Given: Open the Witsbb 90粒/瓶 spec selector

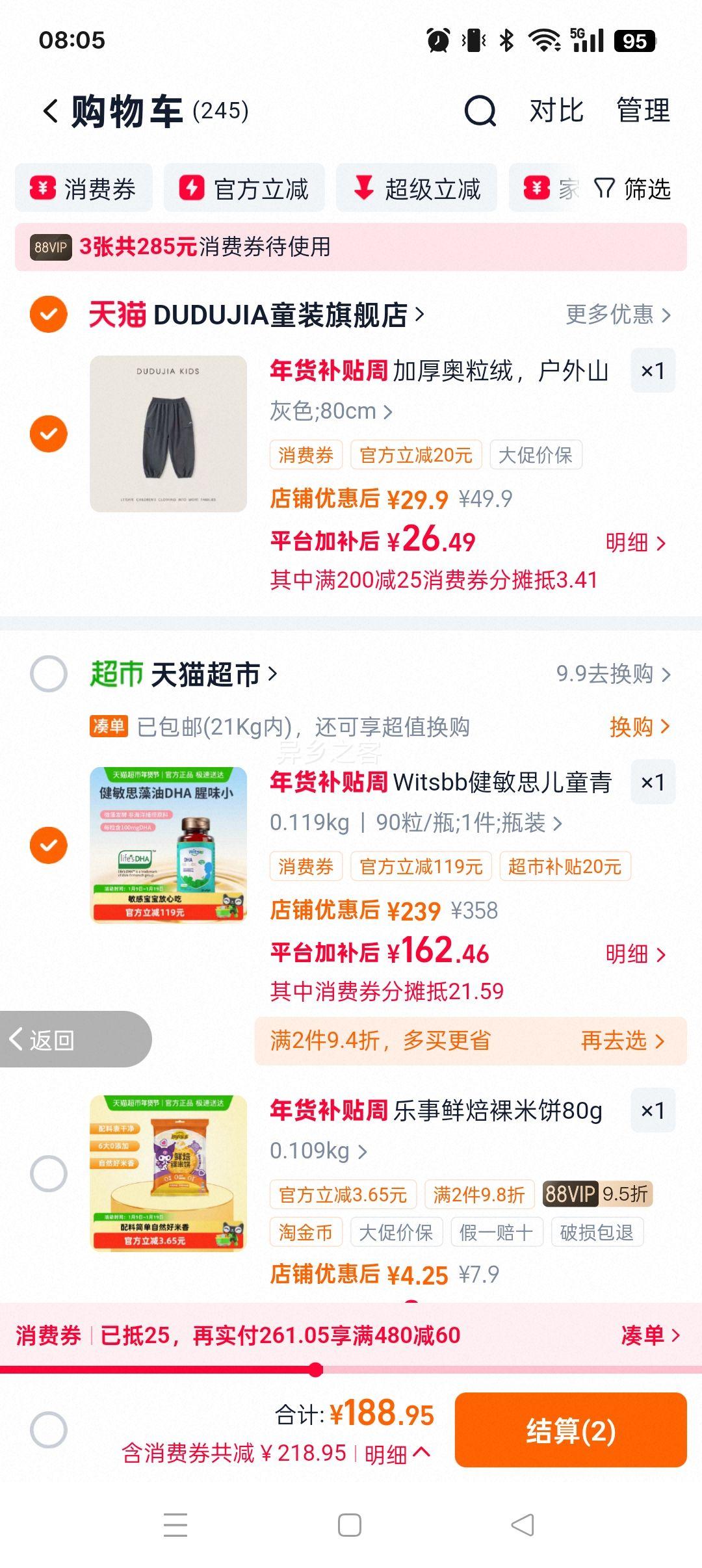Looking at the screenshot, I should (x=416, y=824).
